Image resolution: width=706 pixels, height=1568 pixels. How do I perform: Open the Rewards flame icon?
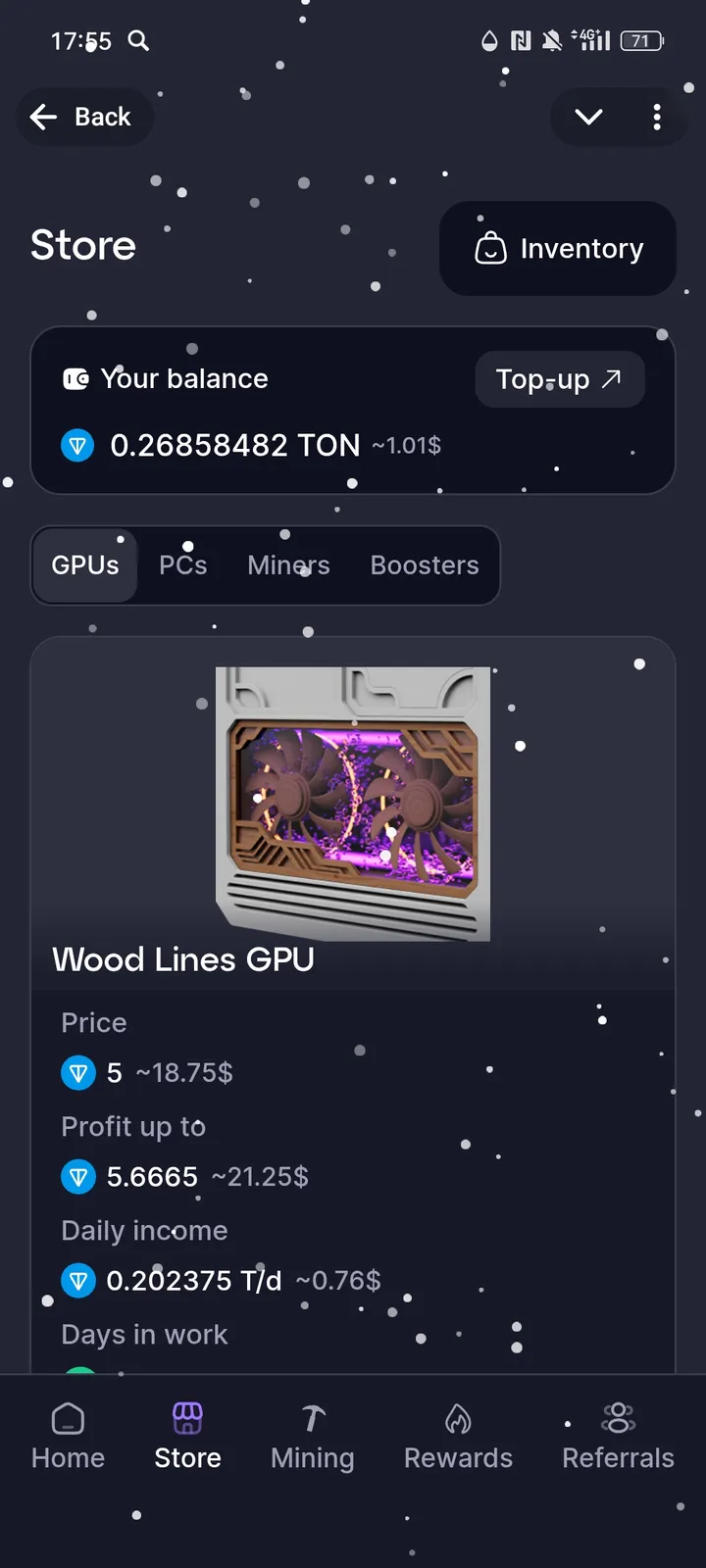pos(458,1417)
